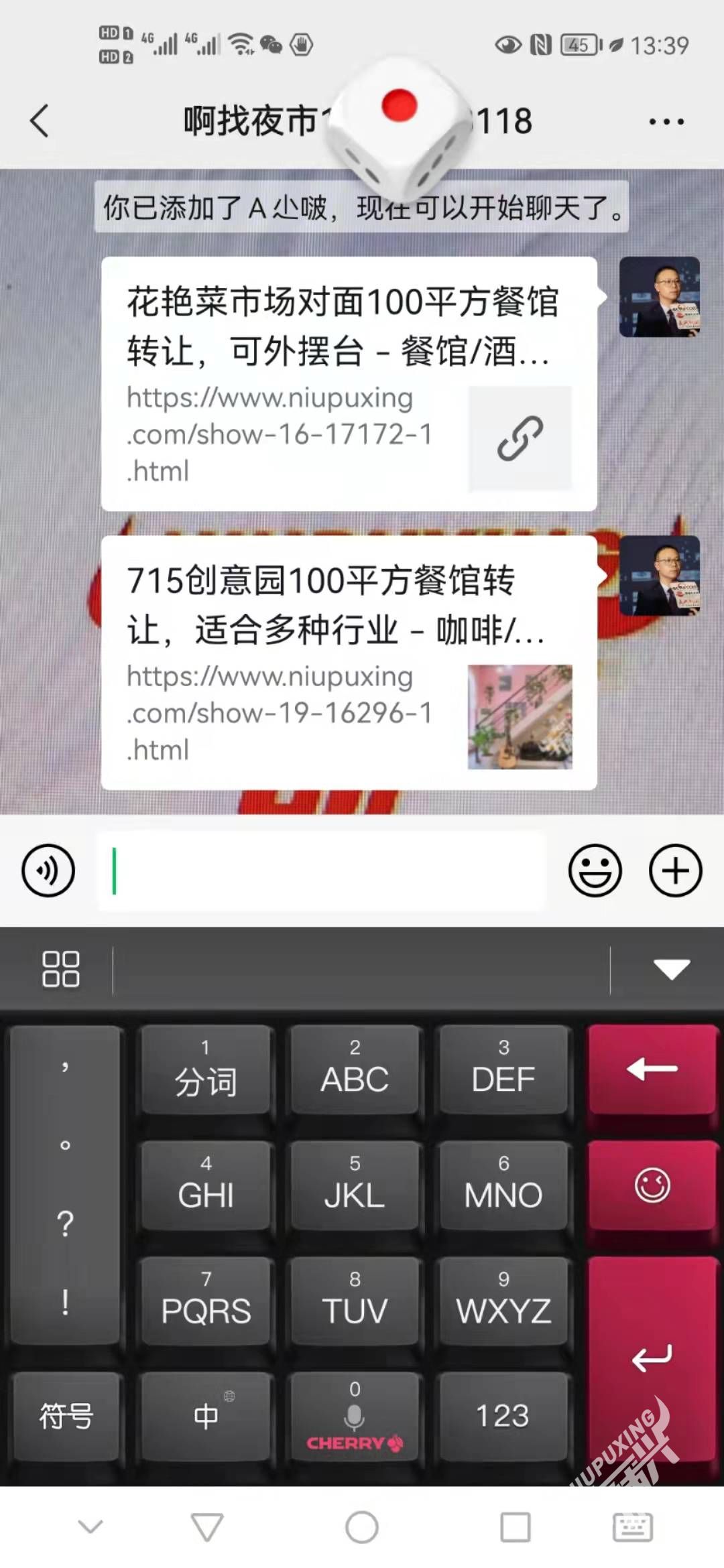Screen dimensions: 724x1568
Task: Switch to the 123 number keypad
Action: pos(503,1415)
